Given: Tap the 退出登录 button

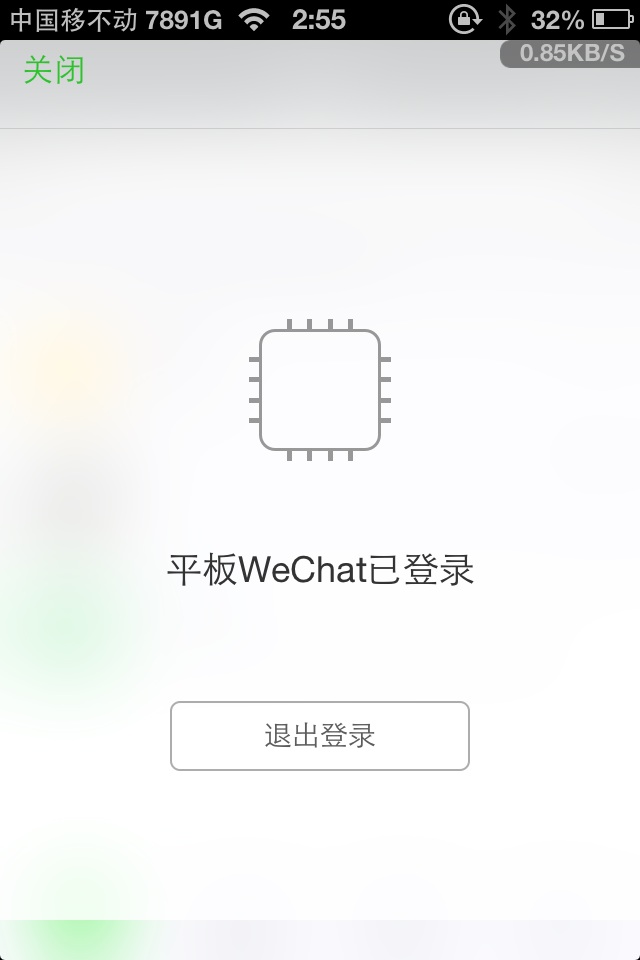Looking at the screenshot, I should [320, 736].
